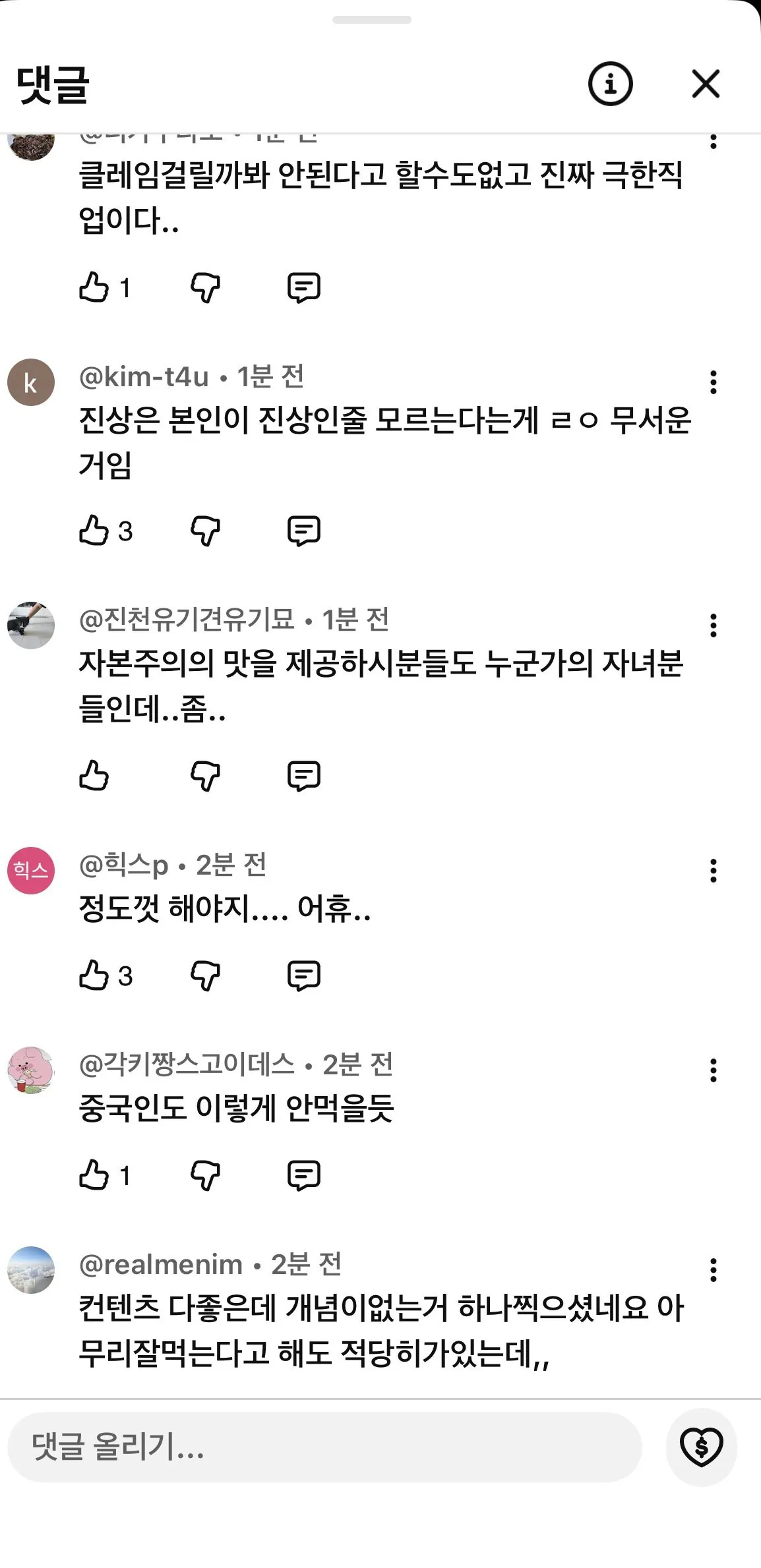
Task: Open the comments info icon
Action: (610, 84)
